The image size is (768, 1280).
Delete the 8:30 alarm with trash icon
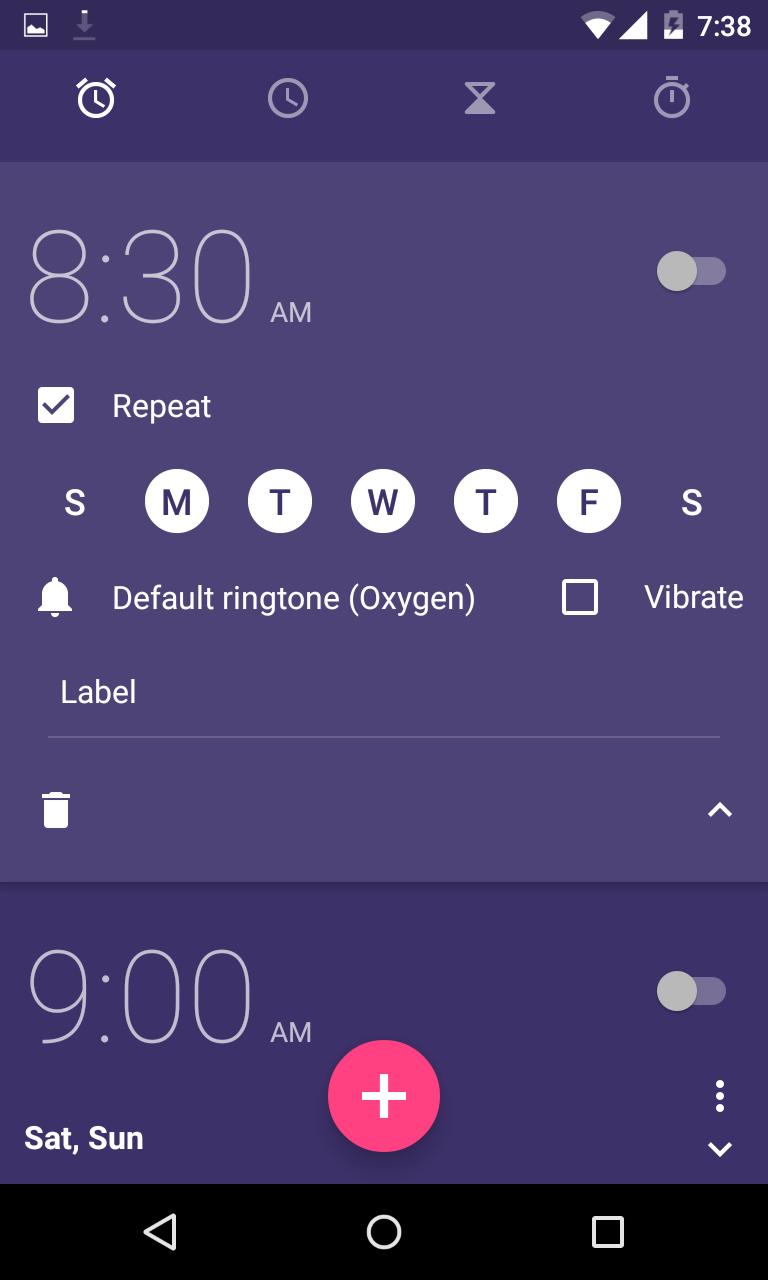click(56, 809)
